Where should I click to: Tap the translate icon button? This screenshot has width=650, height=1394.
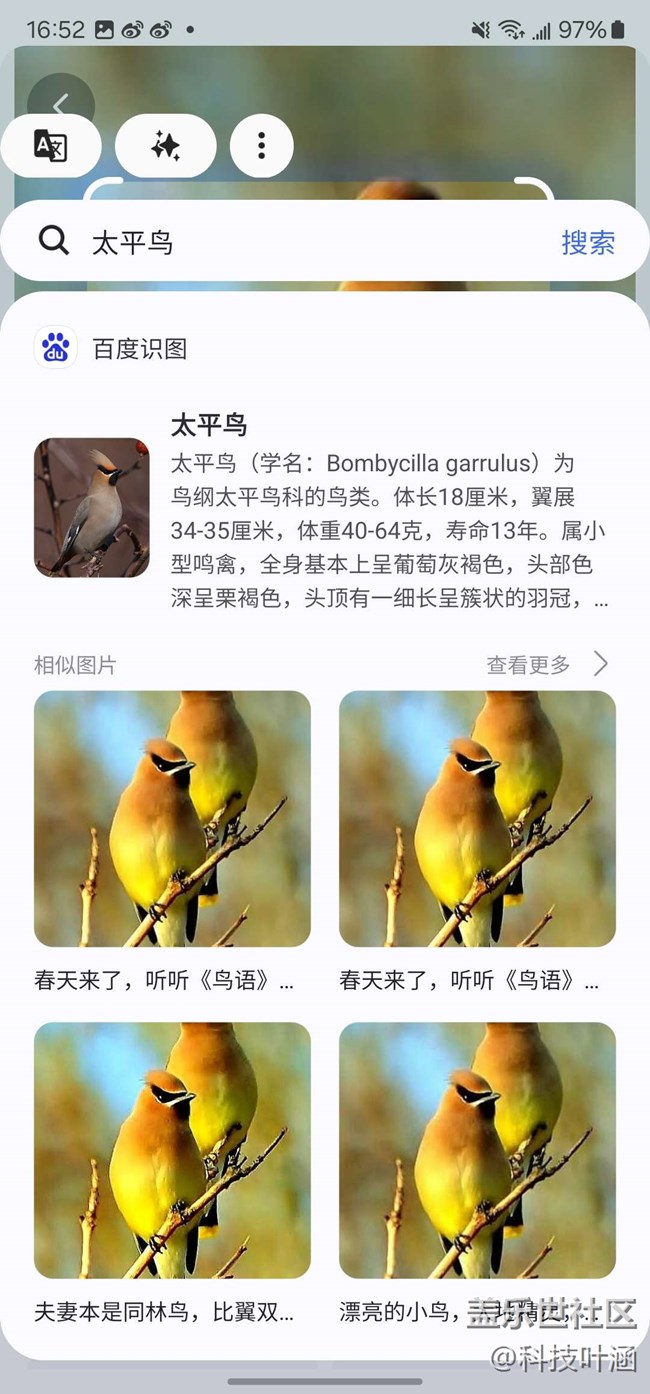pos(51,146)
